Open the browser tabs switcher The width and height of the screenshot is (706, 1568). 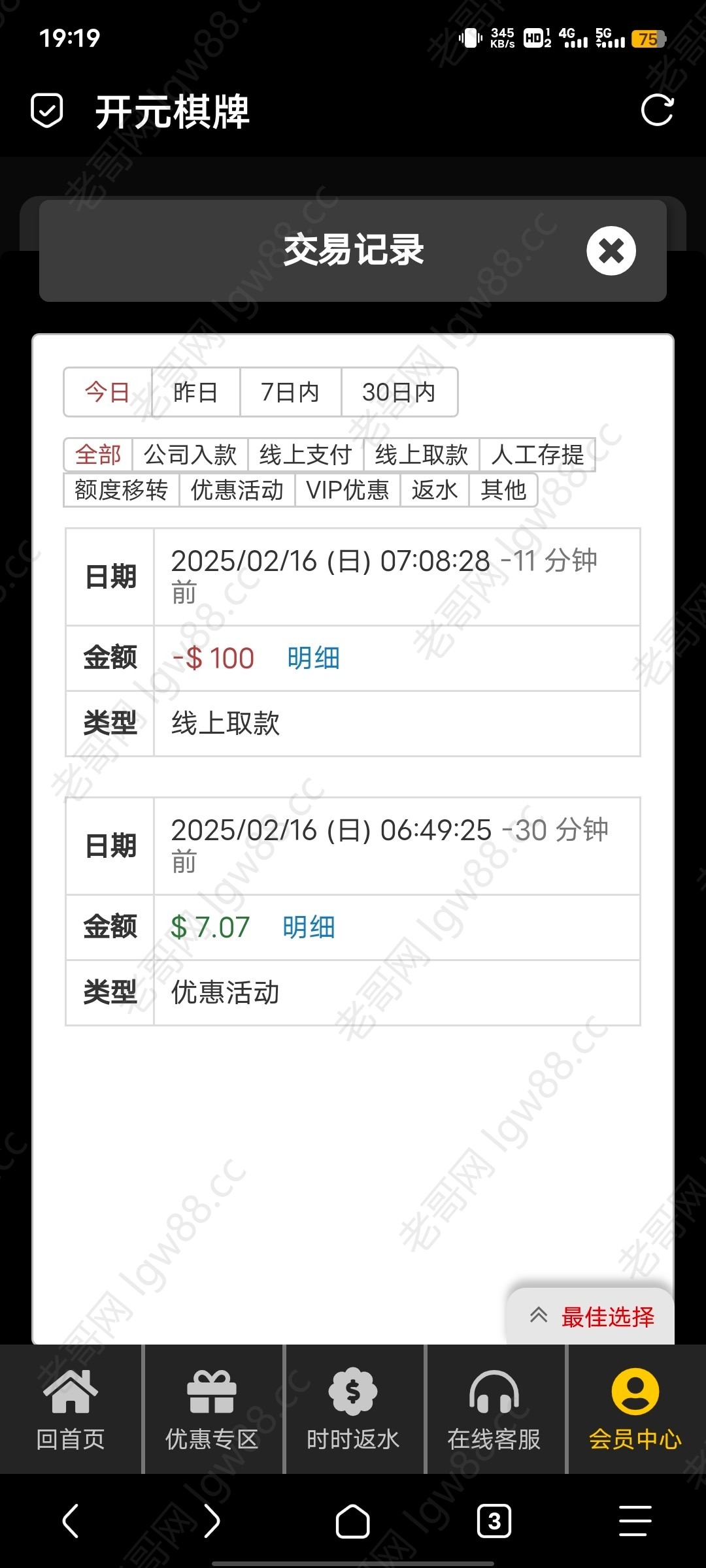pos(494,1522)
